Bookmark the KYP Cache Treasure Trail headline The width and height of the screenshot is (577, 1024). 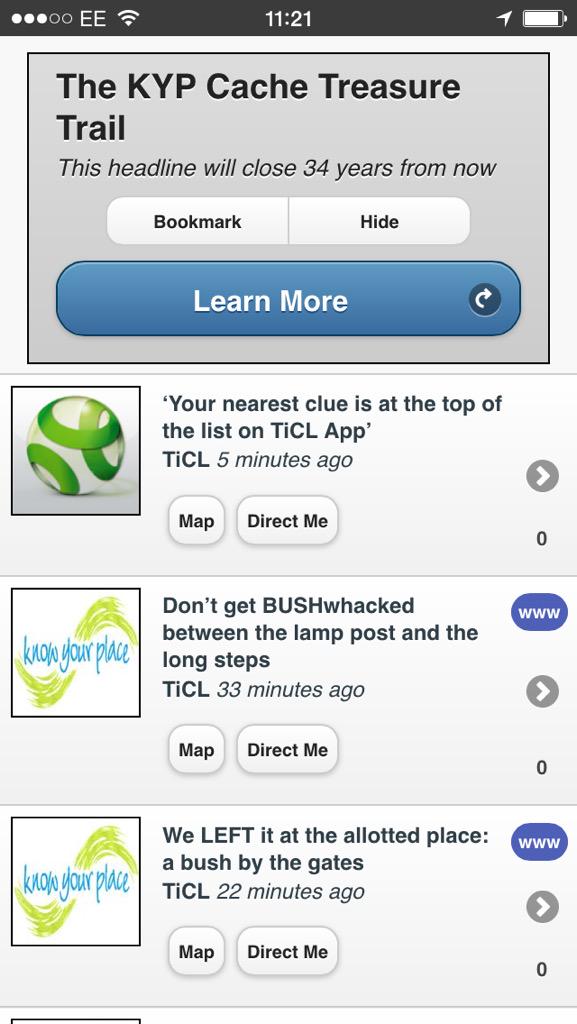197,221
